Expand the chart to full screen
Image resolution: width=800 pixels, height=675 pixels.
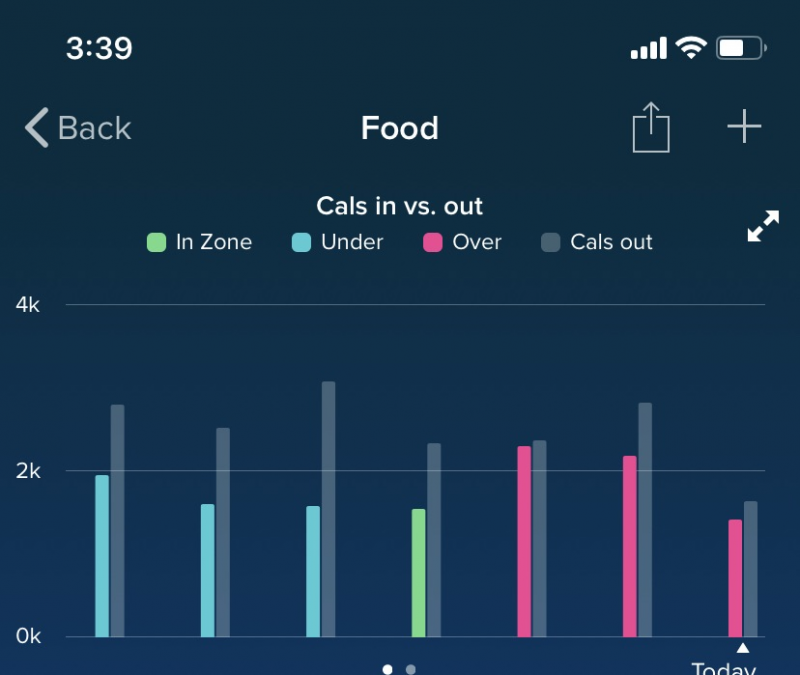pos(763,227)
